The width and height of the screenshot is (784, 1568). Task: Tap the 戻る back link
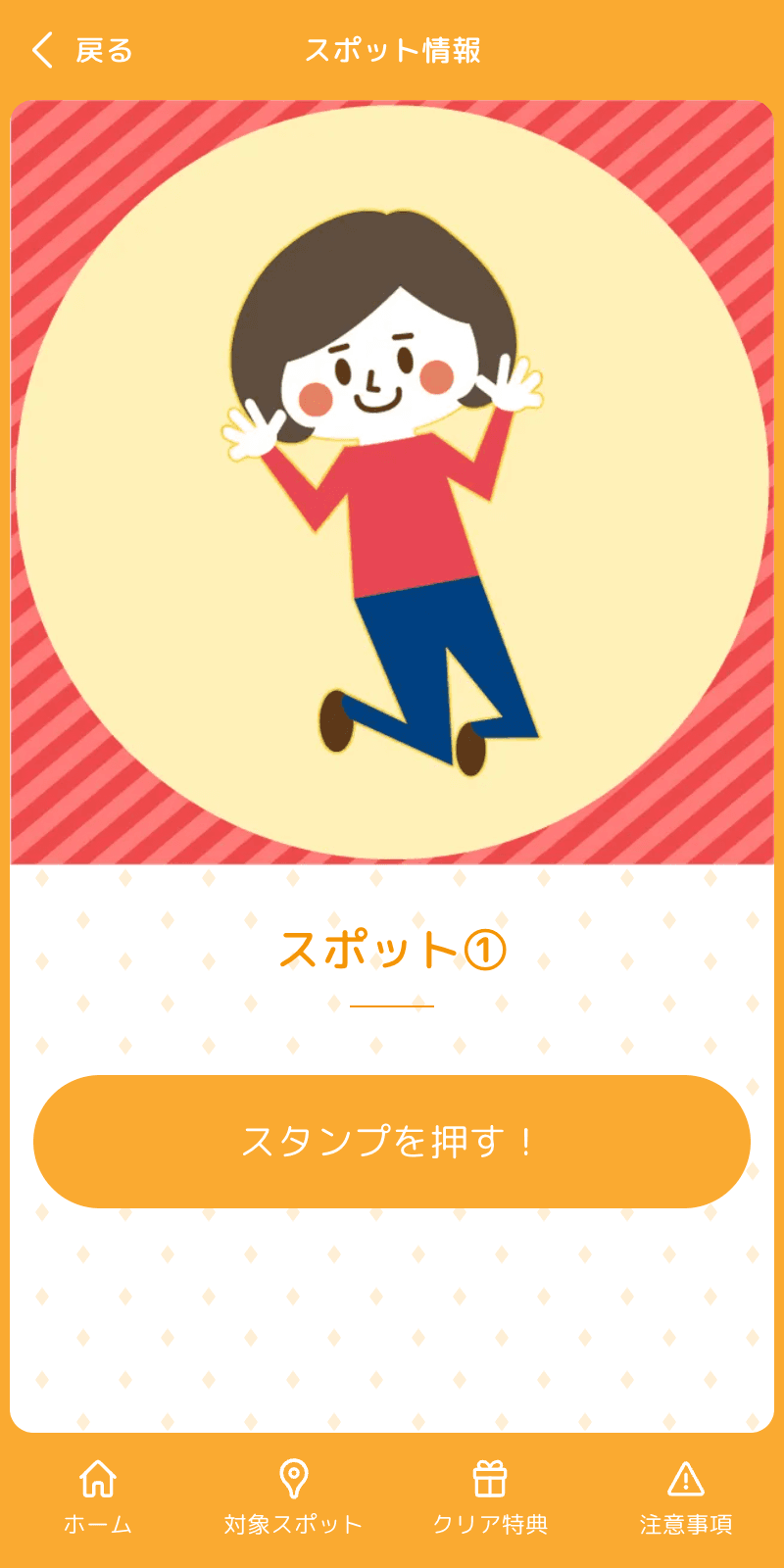101,48
